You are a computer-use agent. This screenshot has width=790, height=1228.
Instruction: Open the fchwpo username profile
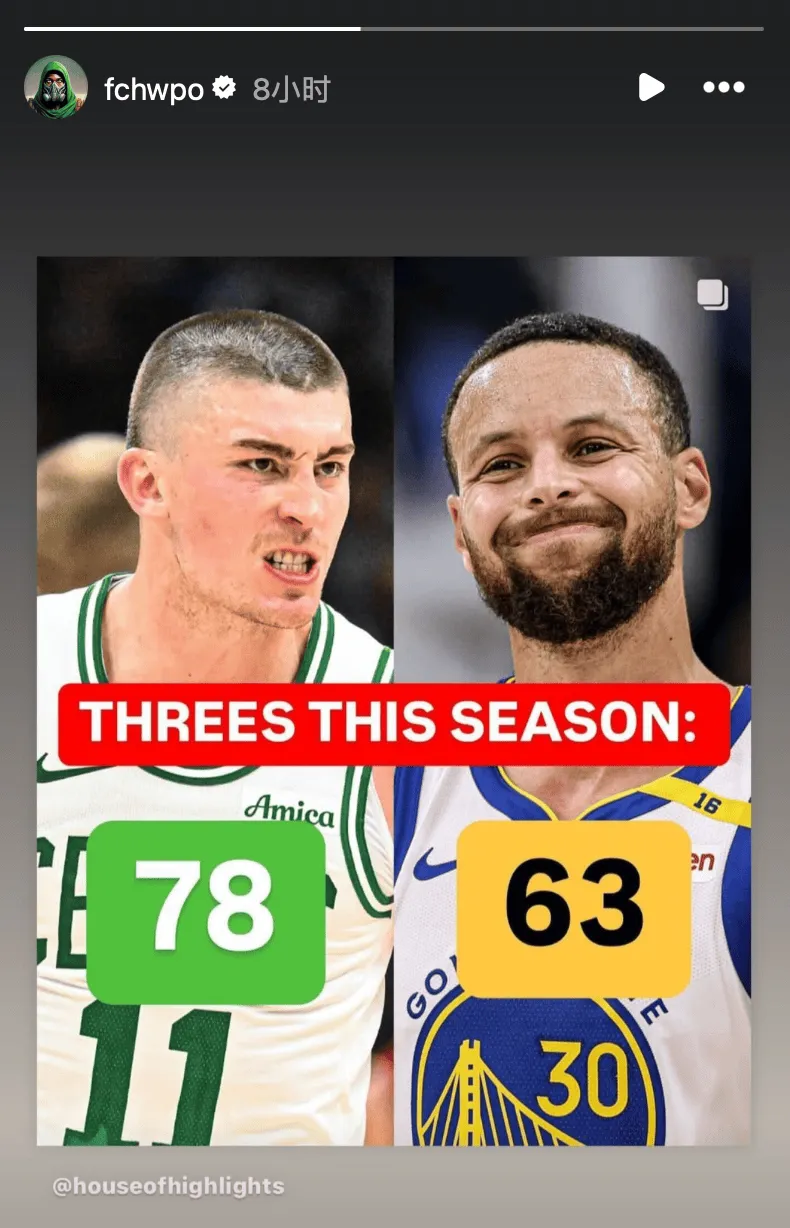pyautogui.click(x=153, y=90)
